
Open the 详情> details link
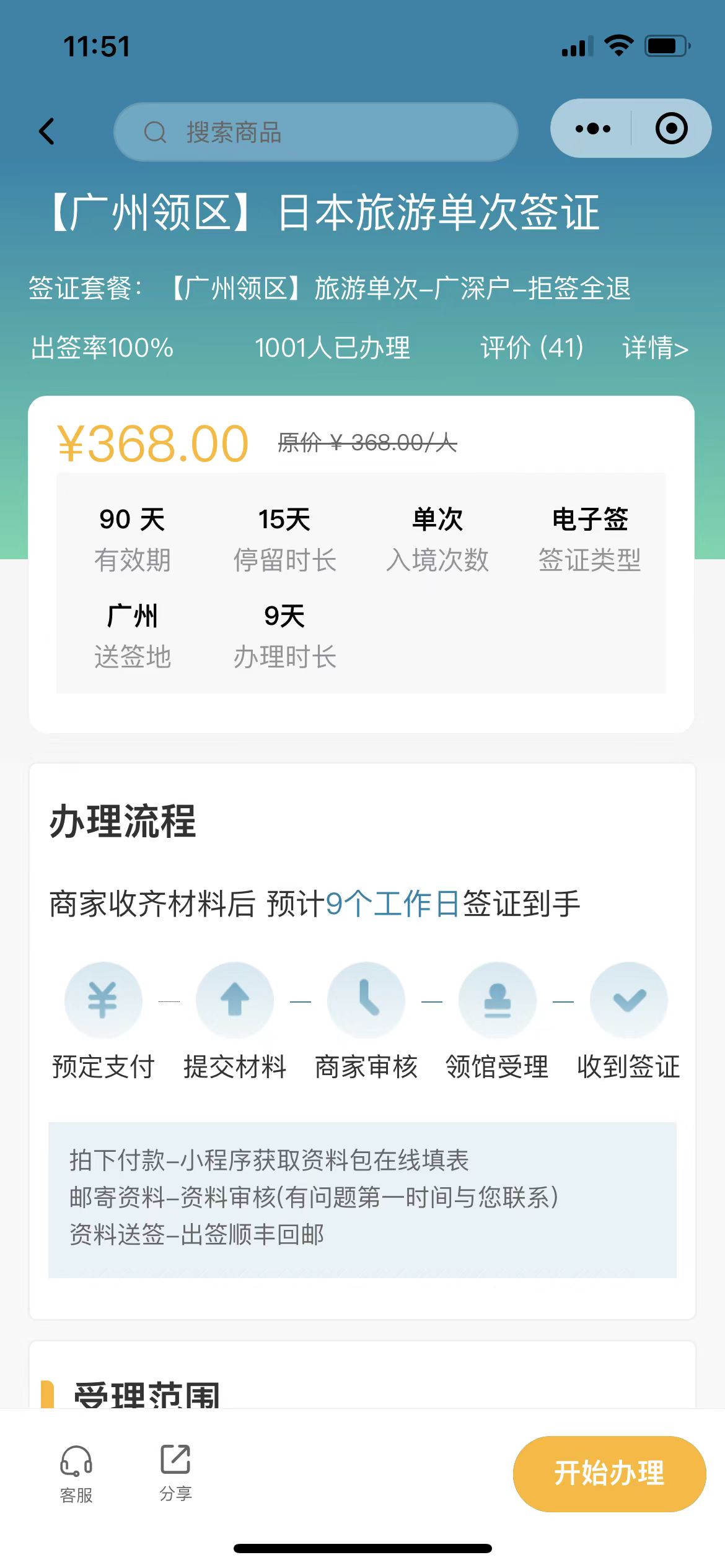pyautogui.click(x=654, y=349)
